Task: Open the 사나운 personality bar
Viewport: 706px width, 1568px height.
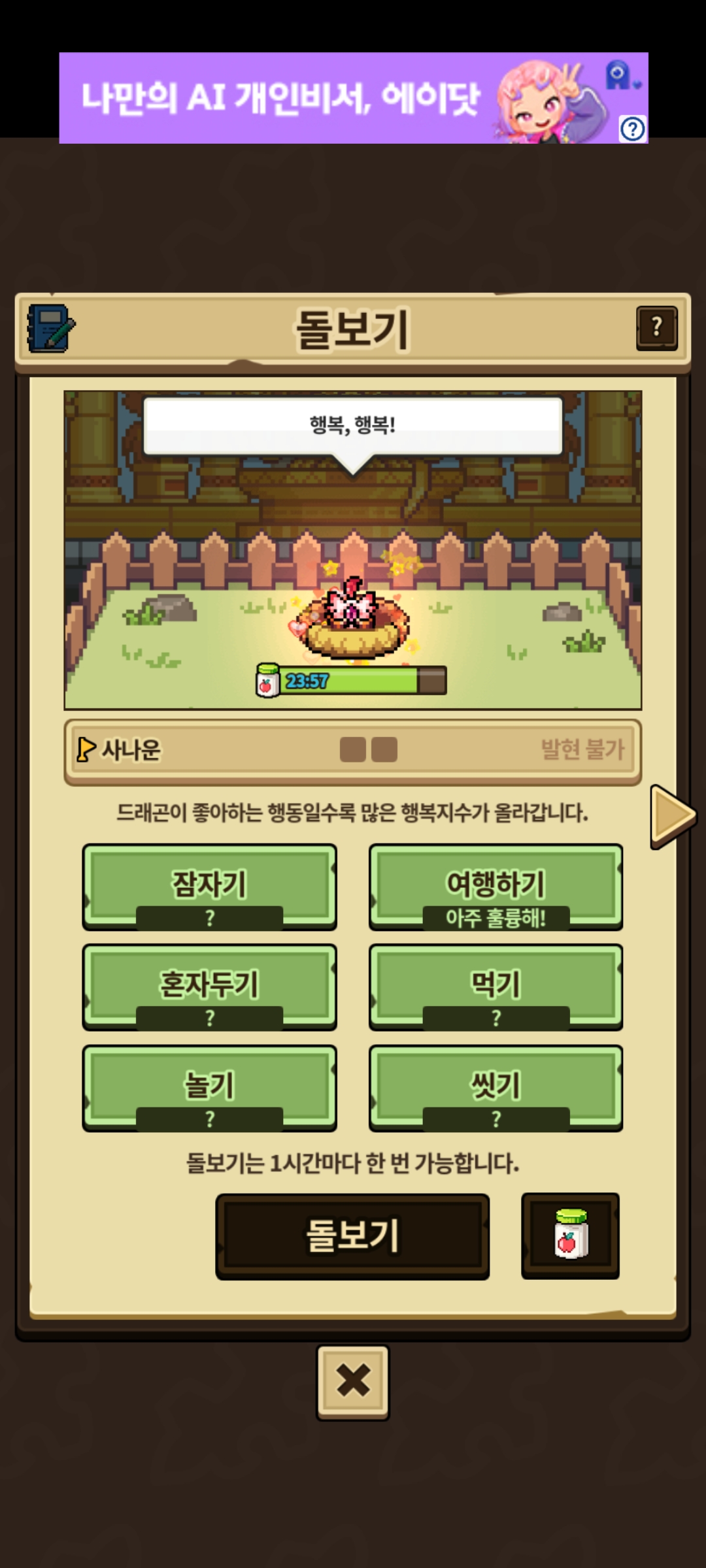Action: coord(352,750)
